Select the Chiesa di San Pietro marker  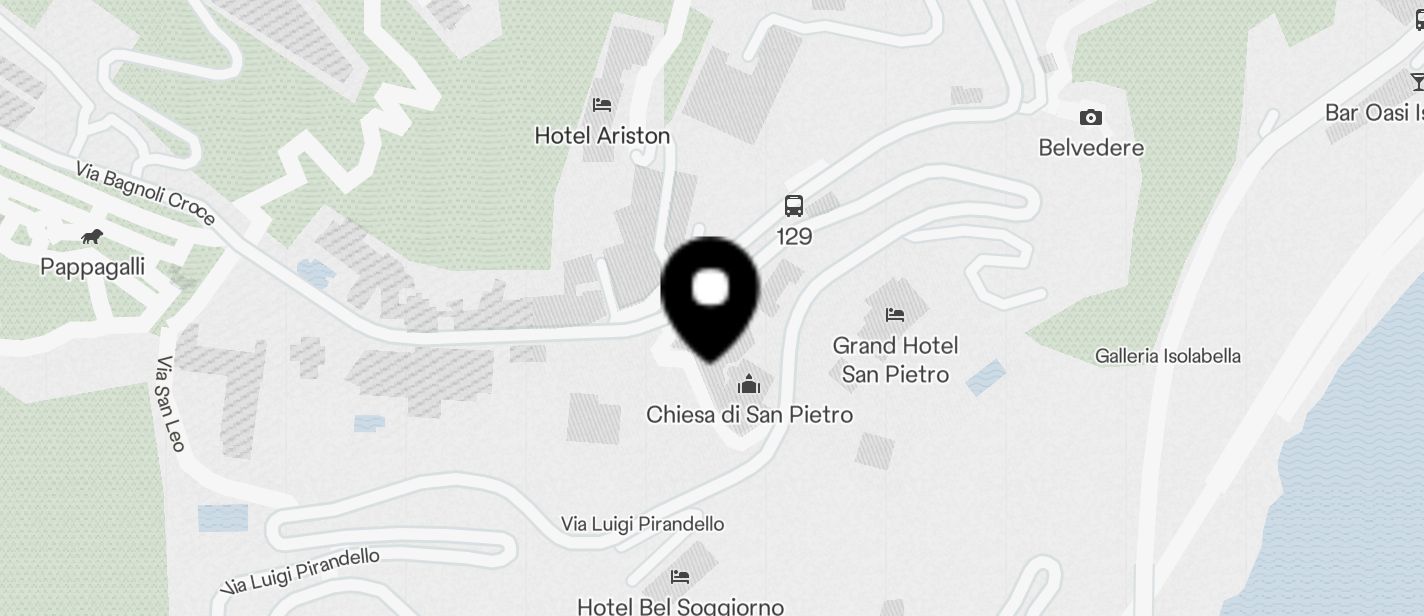coord(749,385)
